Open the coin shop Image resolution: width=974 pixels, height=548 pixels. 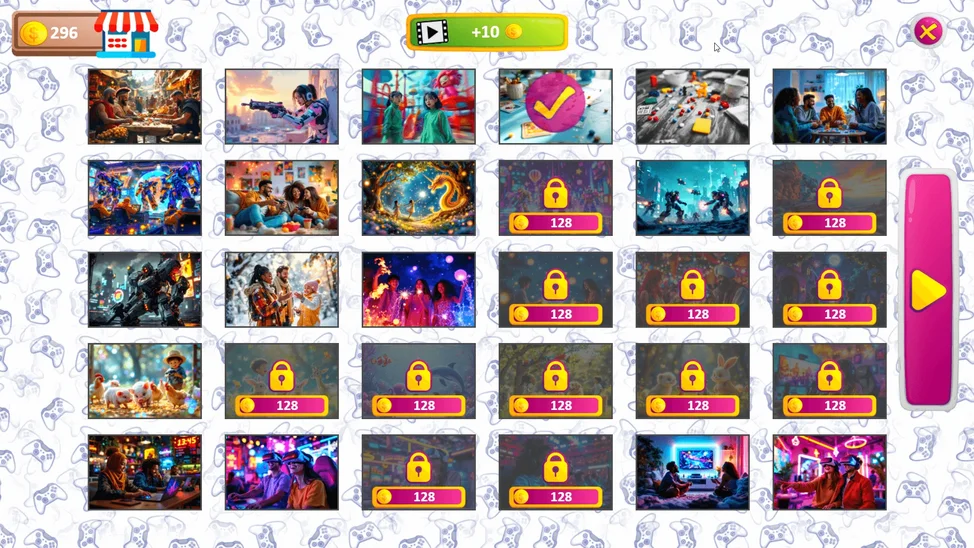point(126,34)
